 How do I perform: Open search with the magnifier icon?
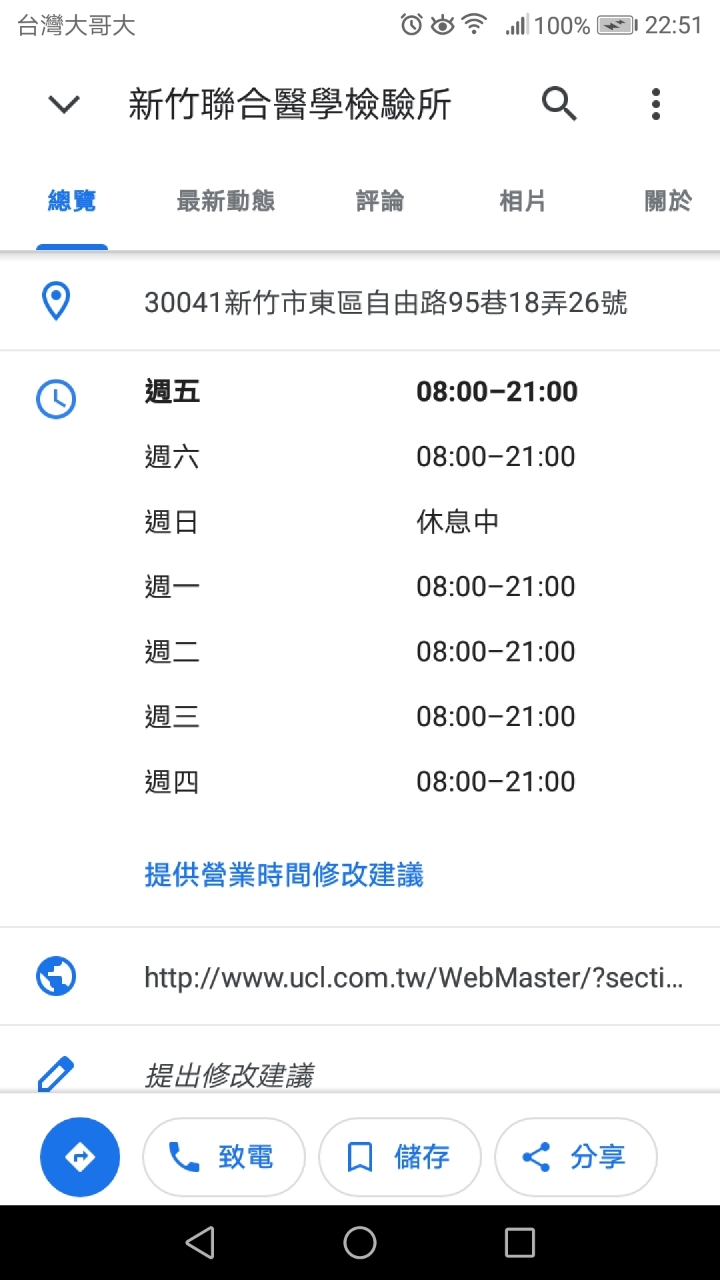pos(559,104)
